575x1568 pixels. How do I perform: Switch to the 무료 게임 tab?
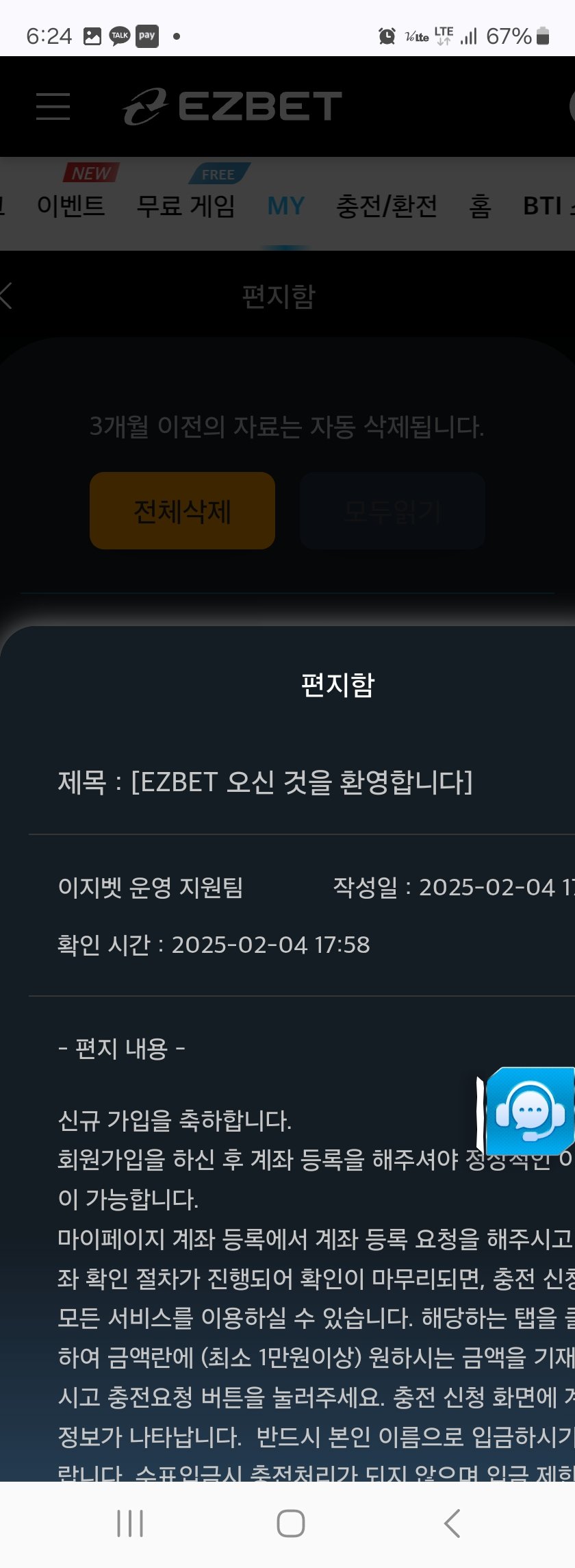[x=186, y=206]
